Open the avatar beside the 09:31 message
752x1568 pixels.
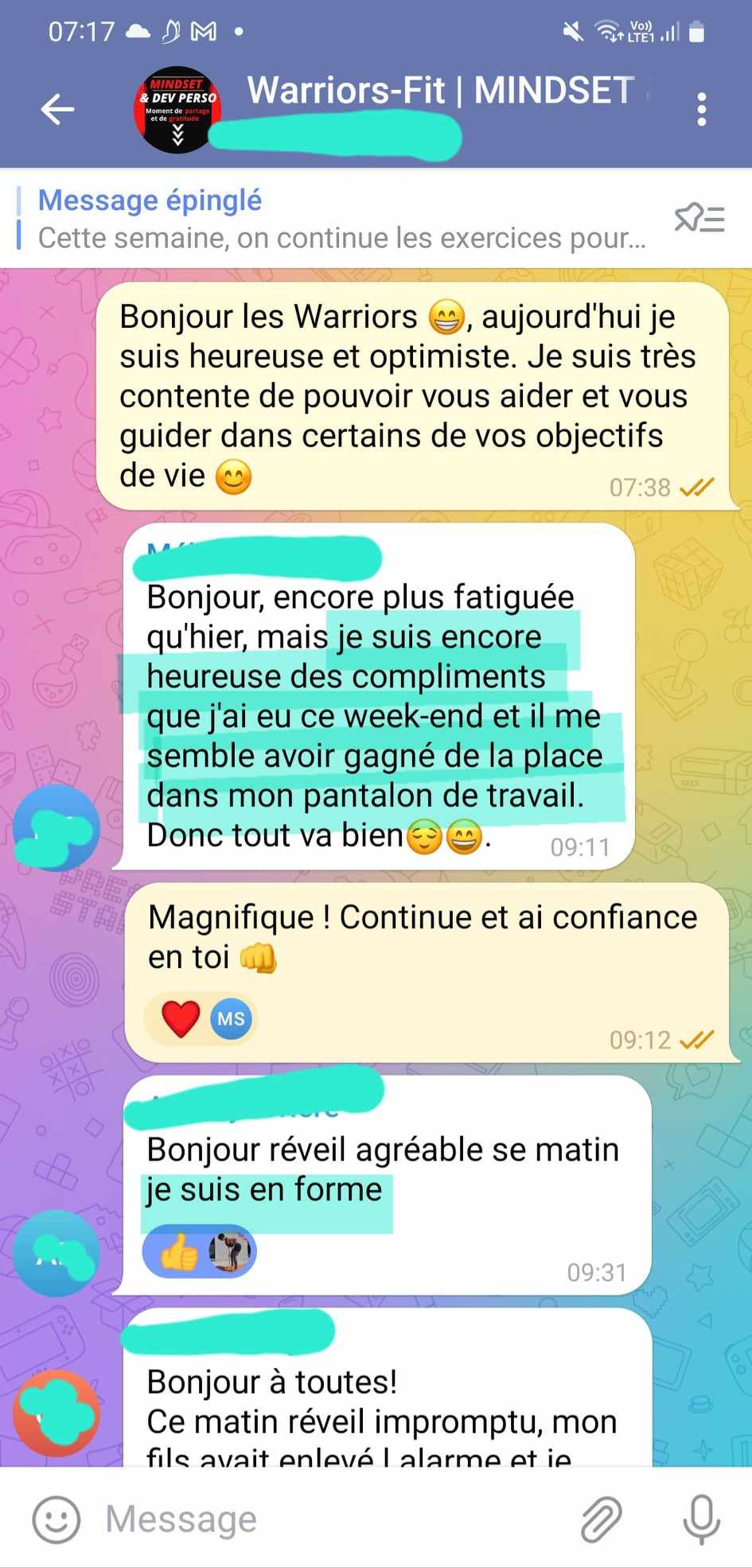point(56,1252)
